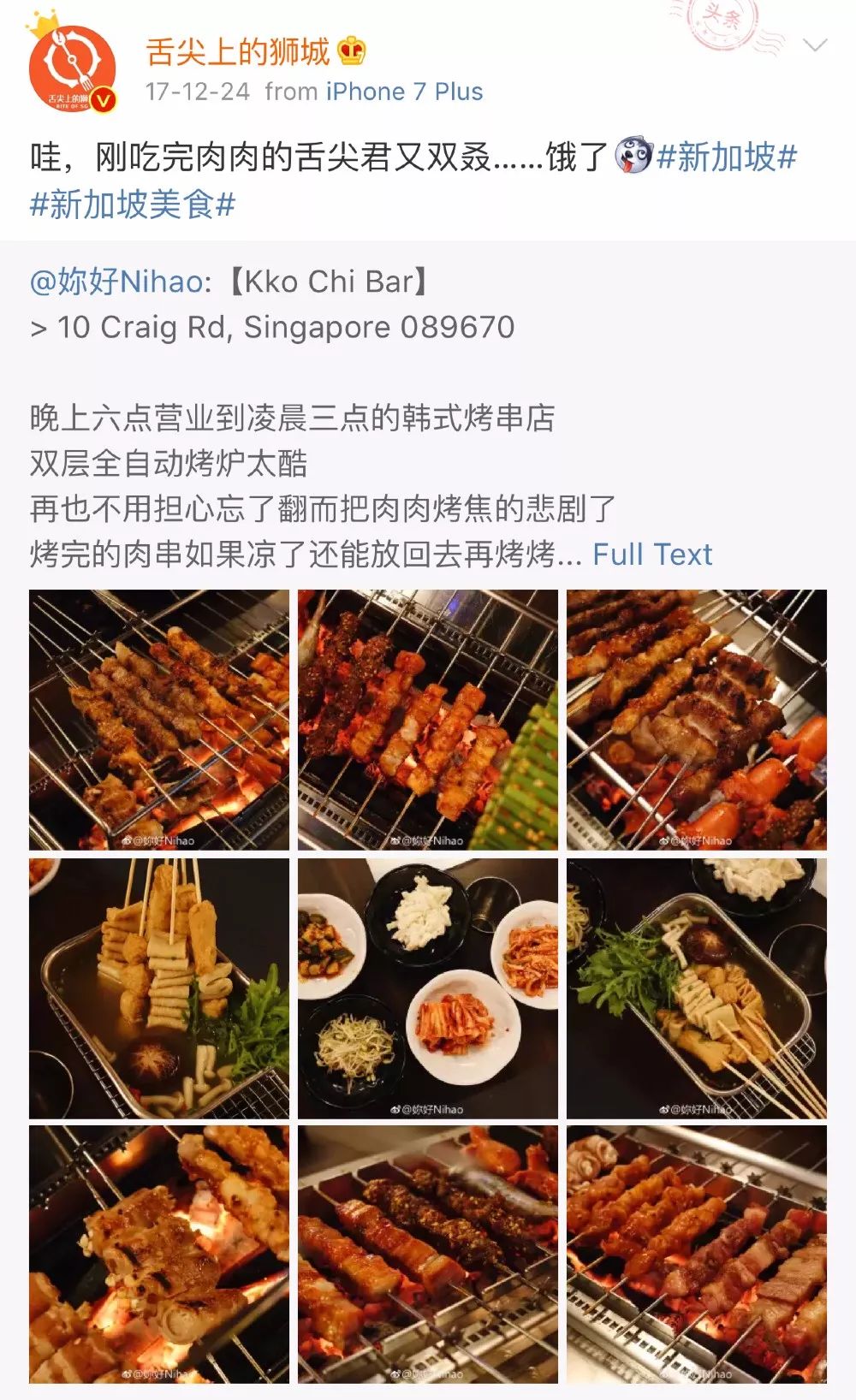Open the Korean side dishes photo
The height and width of the screenshot is (1400, 856).
click(x=428, y=988)
